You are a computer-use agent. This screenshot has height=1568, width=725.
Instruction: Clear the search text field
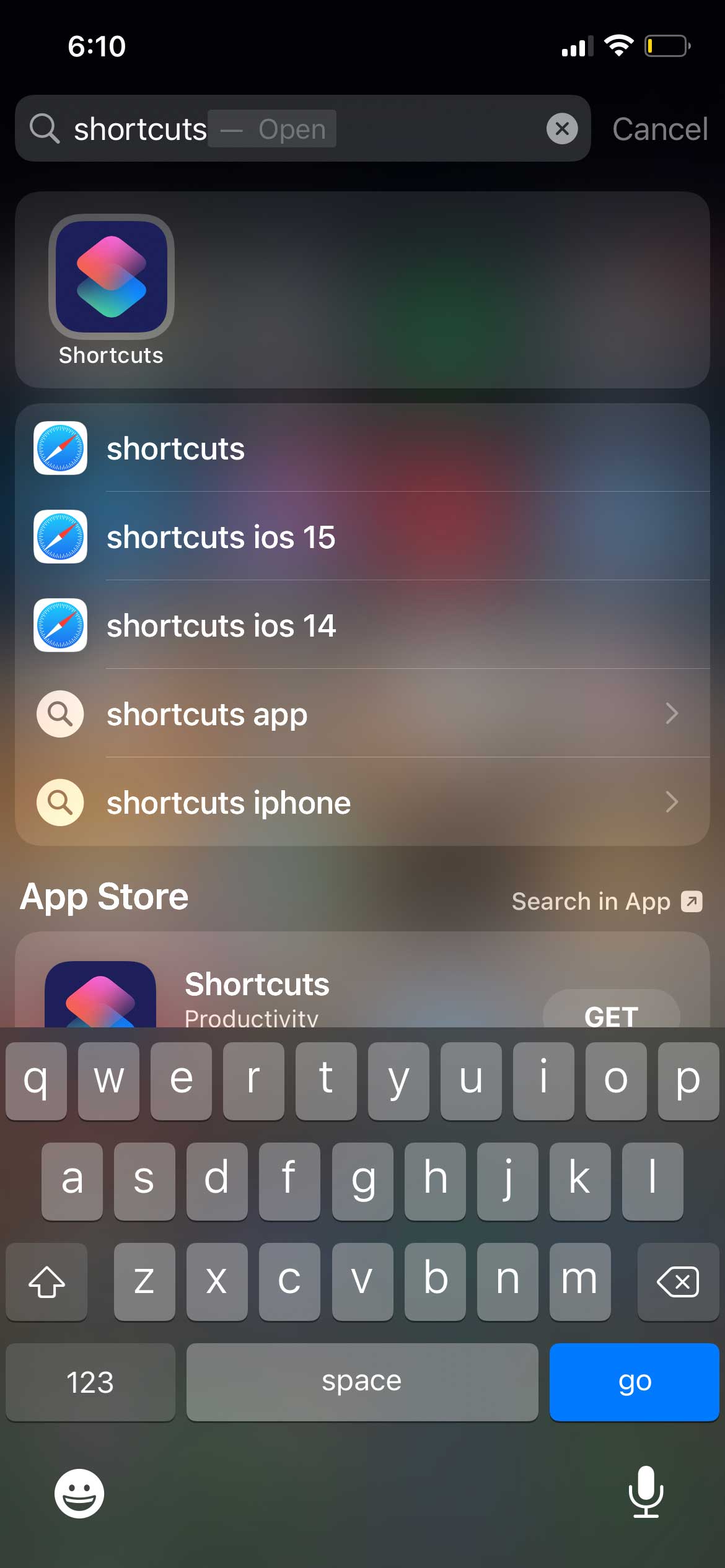pyautogui.click(x=561, y=129)
